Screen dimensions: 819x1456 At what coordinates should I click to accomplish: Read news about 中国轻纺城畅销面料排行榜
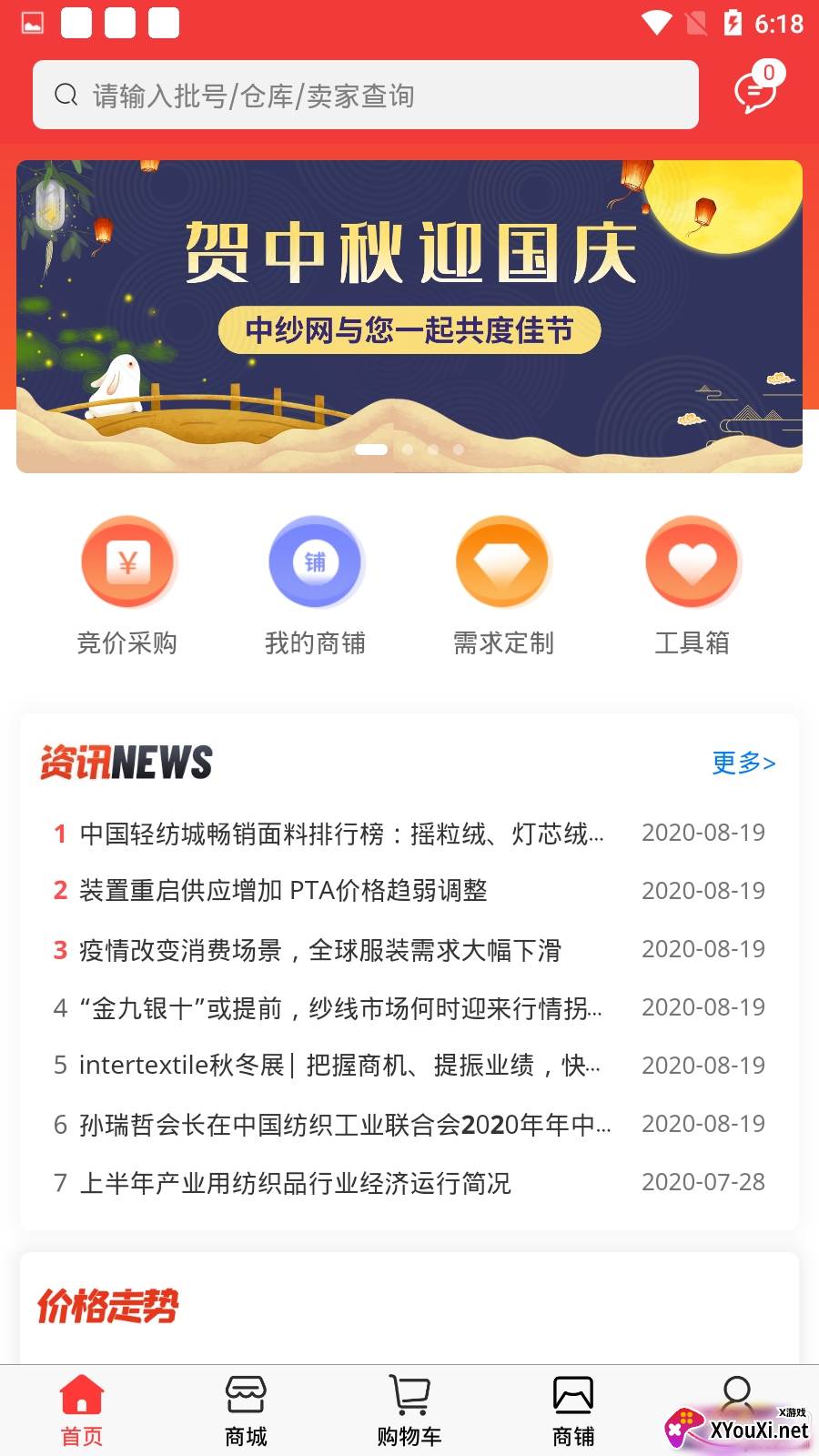[x=341, y=833]
